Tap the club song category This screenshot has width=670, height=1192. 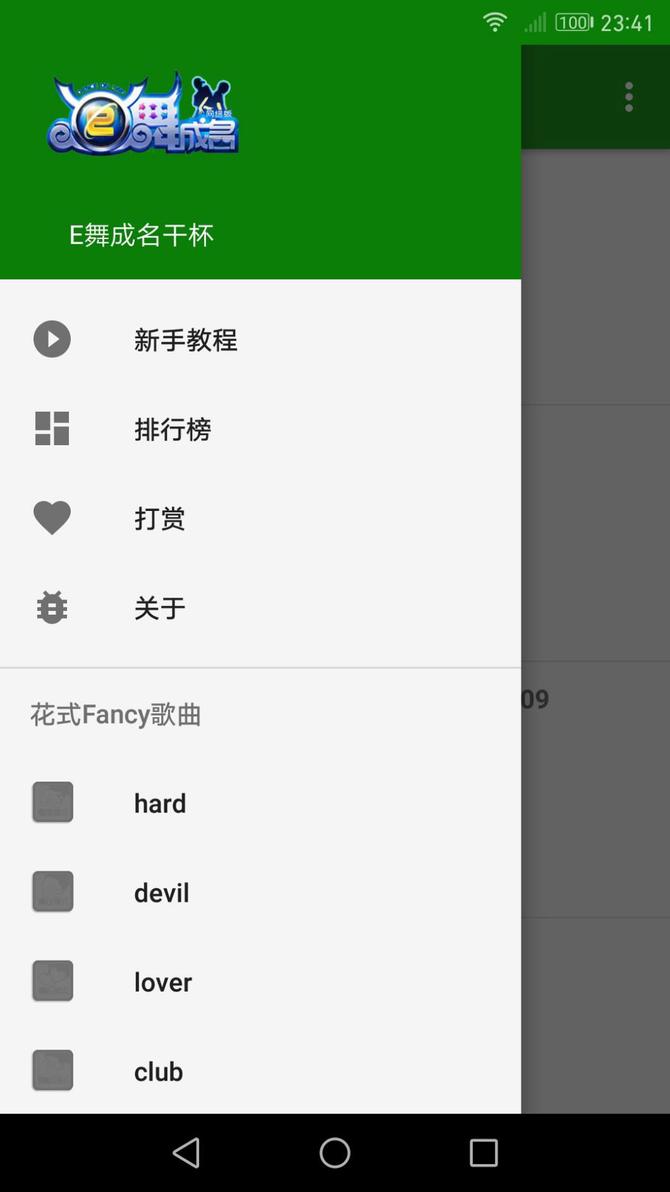[x=158, y=1071]
